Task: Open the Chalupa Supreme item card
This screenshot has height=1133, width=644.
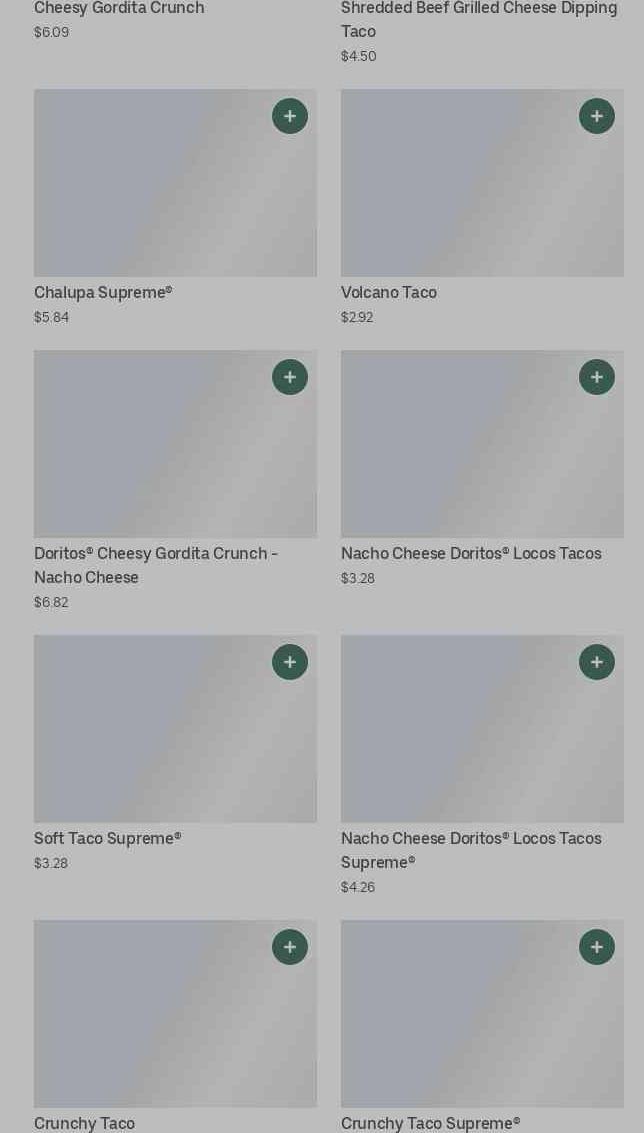Action: 175,208
